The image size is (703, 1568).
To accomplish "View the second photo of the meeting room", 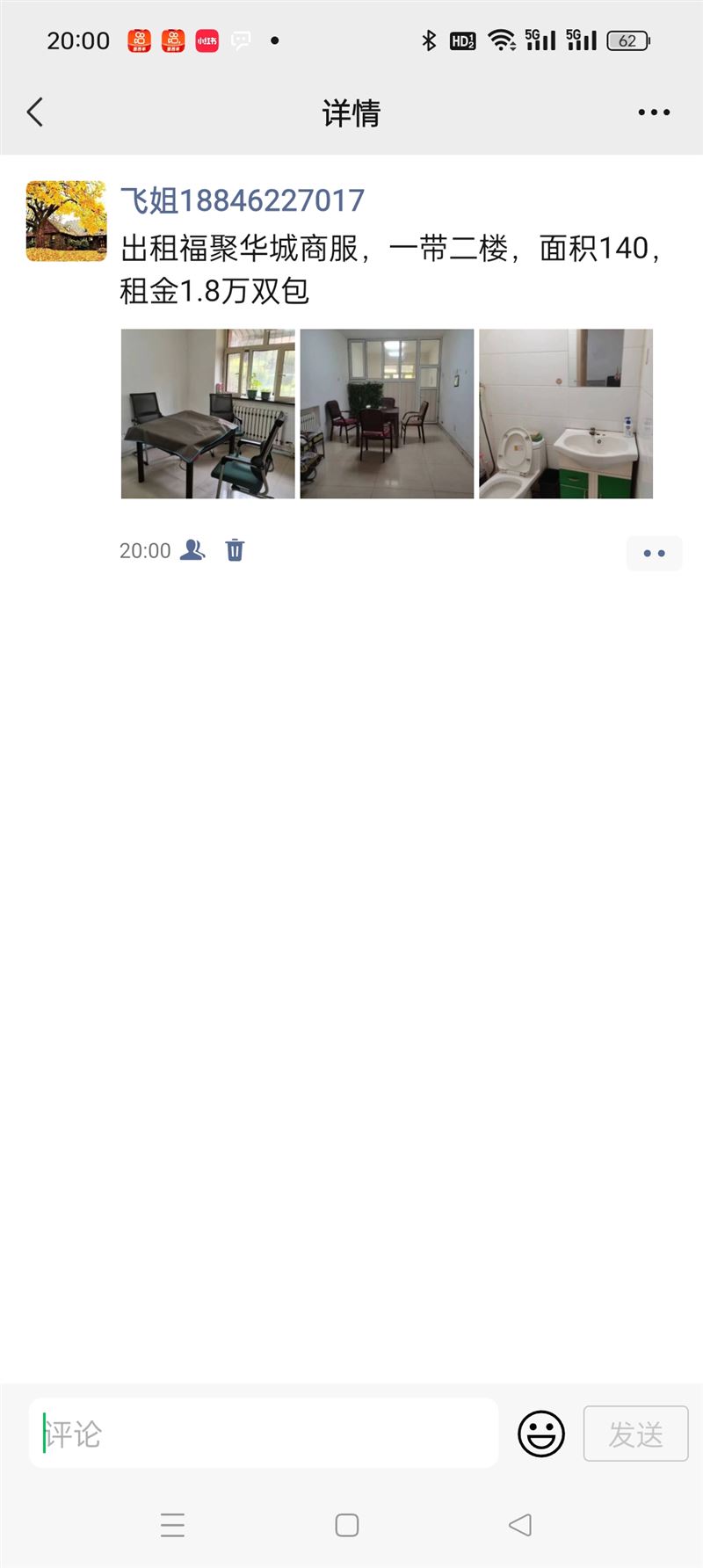I will [x=387, y=414].
